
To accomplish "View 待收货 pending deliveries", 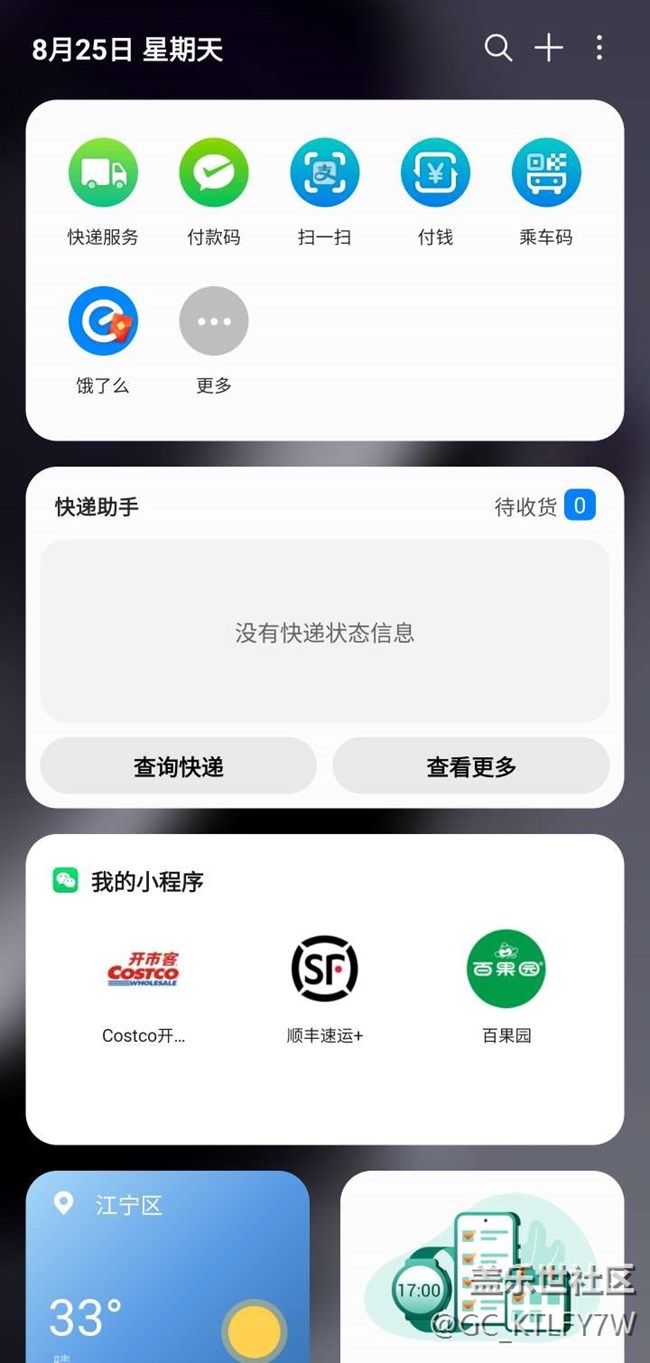I will [x=545, y=506].
